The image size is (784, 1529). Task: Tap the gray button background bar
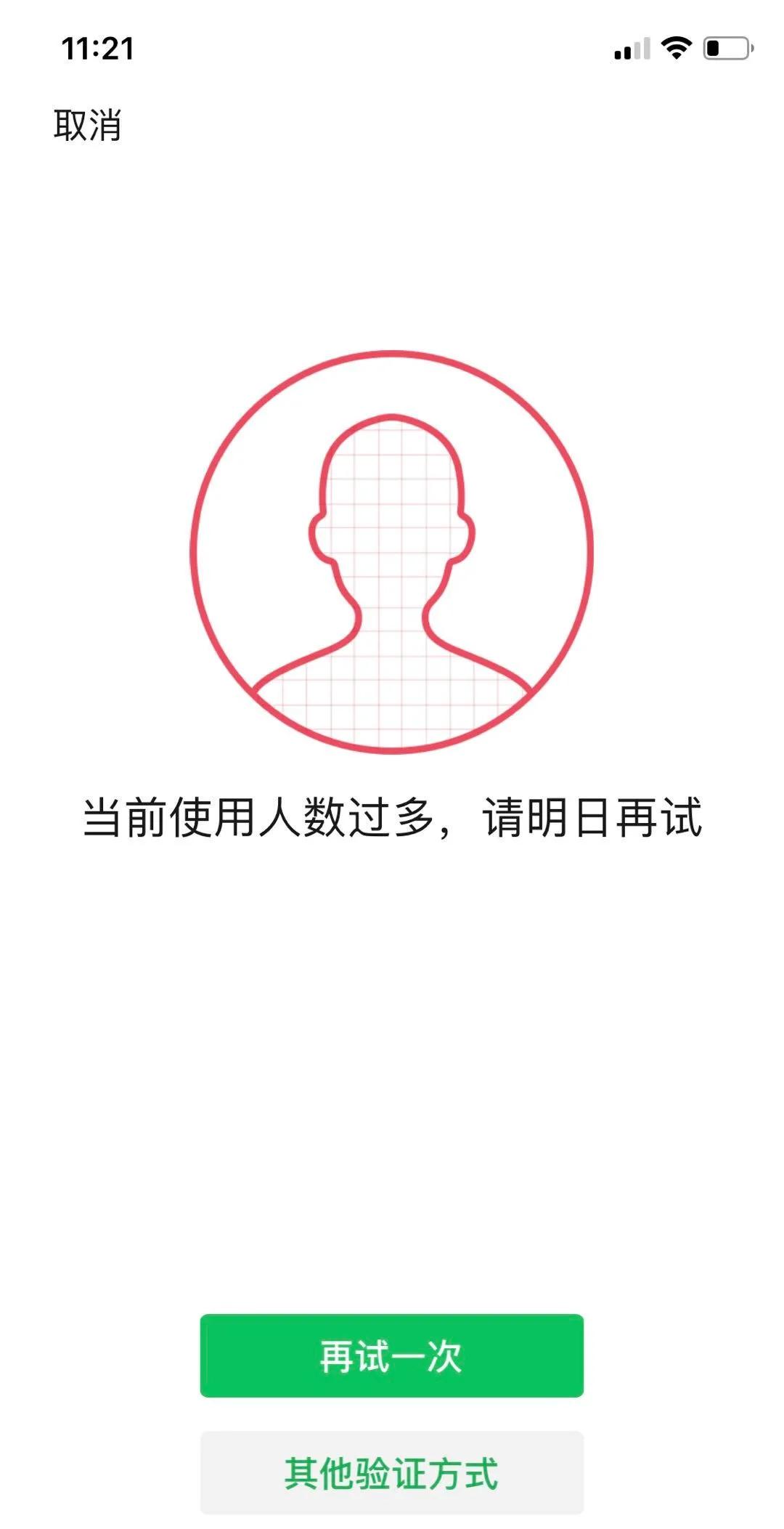tap(392, 1467)
